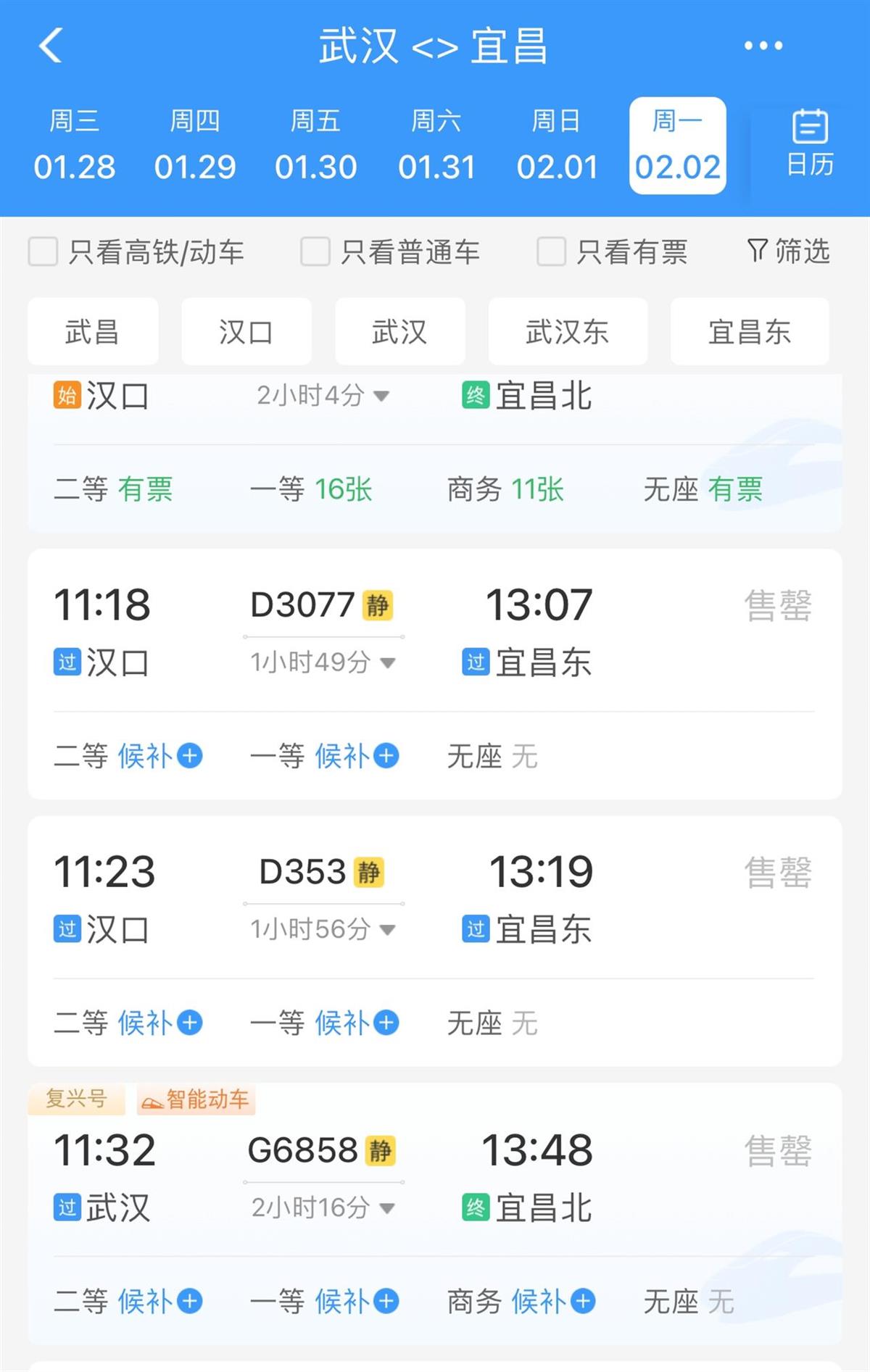
Task: Expand the 2小时16分 details for G6858
Action: (324, 1208)
